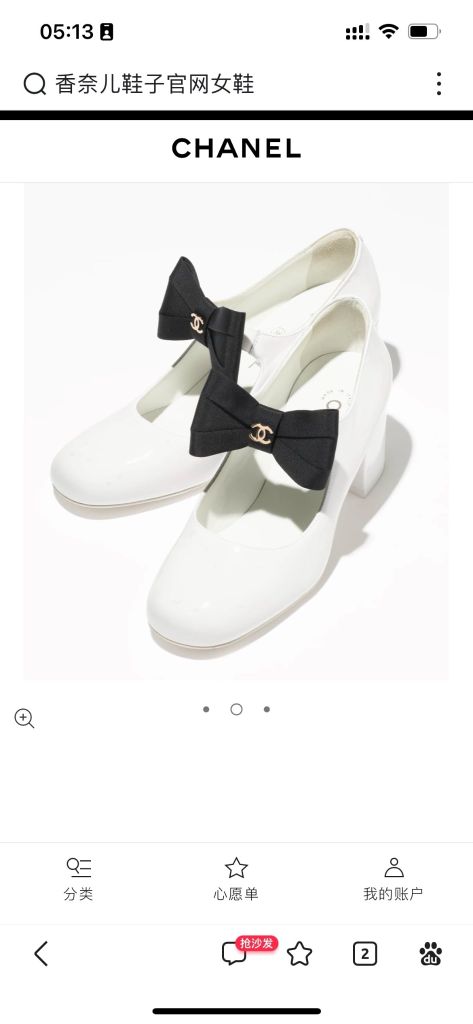This screenshot has width=473, height=1024.
Task: Open the white bow heels product photo
Action: coord(236,432)
